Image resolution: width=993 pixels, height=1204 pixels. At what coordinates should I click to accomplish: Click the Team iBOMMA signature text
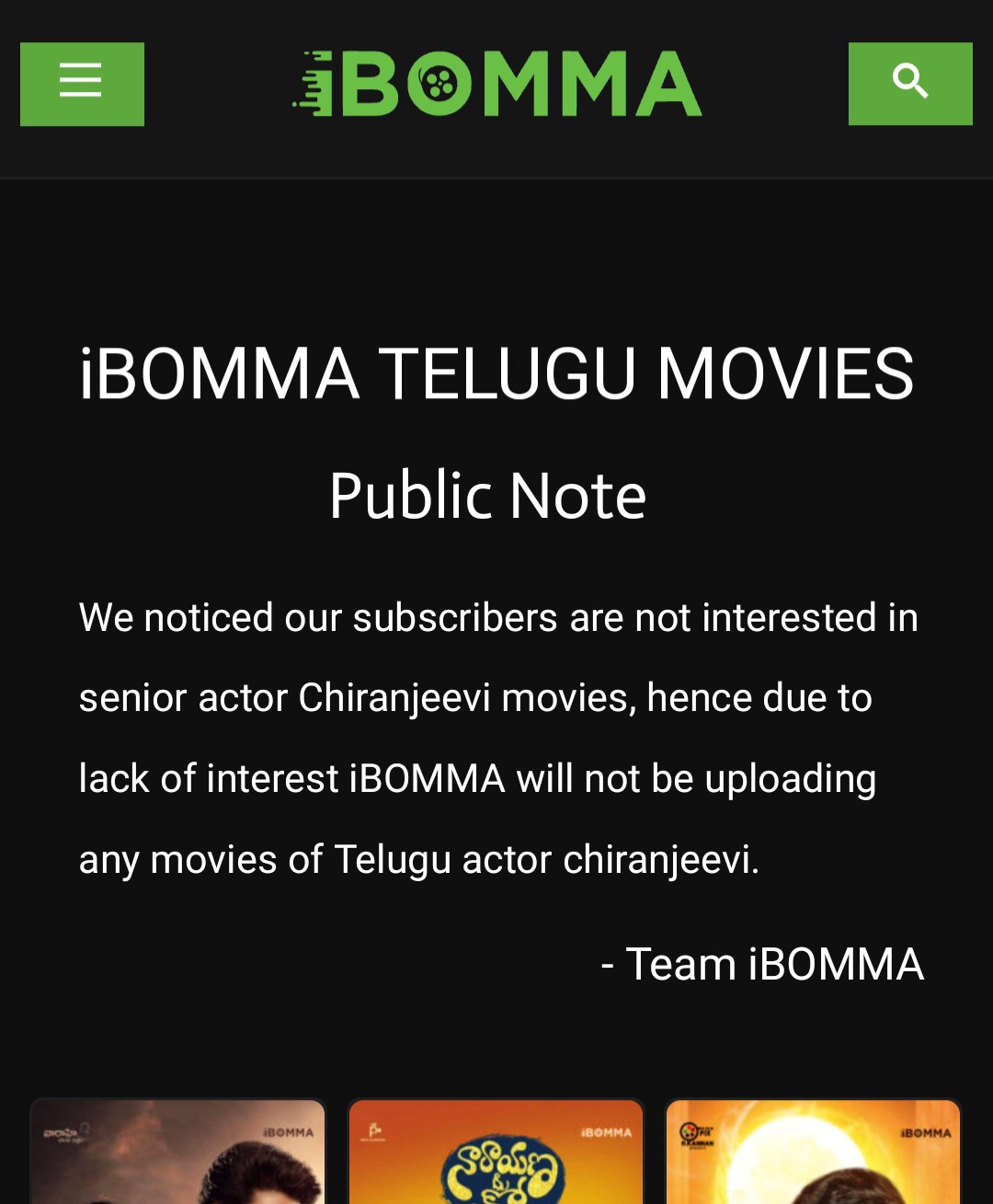763,964
